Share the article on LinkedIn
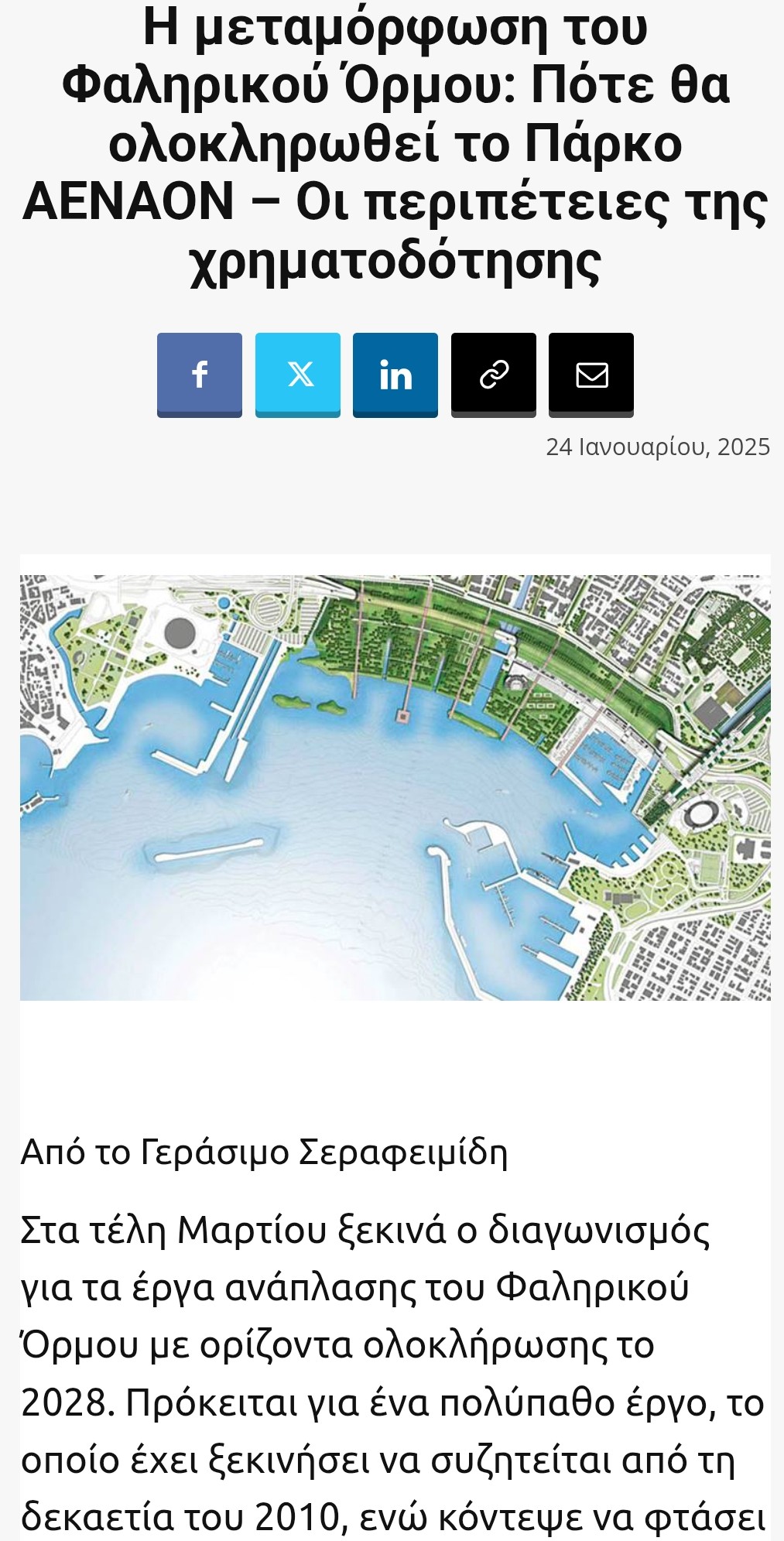This screenshot has height=1541, width=784. click(x=395, y=375)
